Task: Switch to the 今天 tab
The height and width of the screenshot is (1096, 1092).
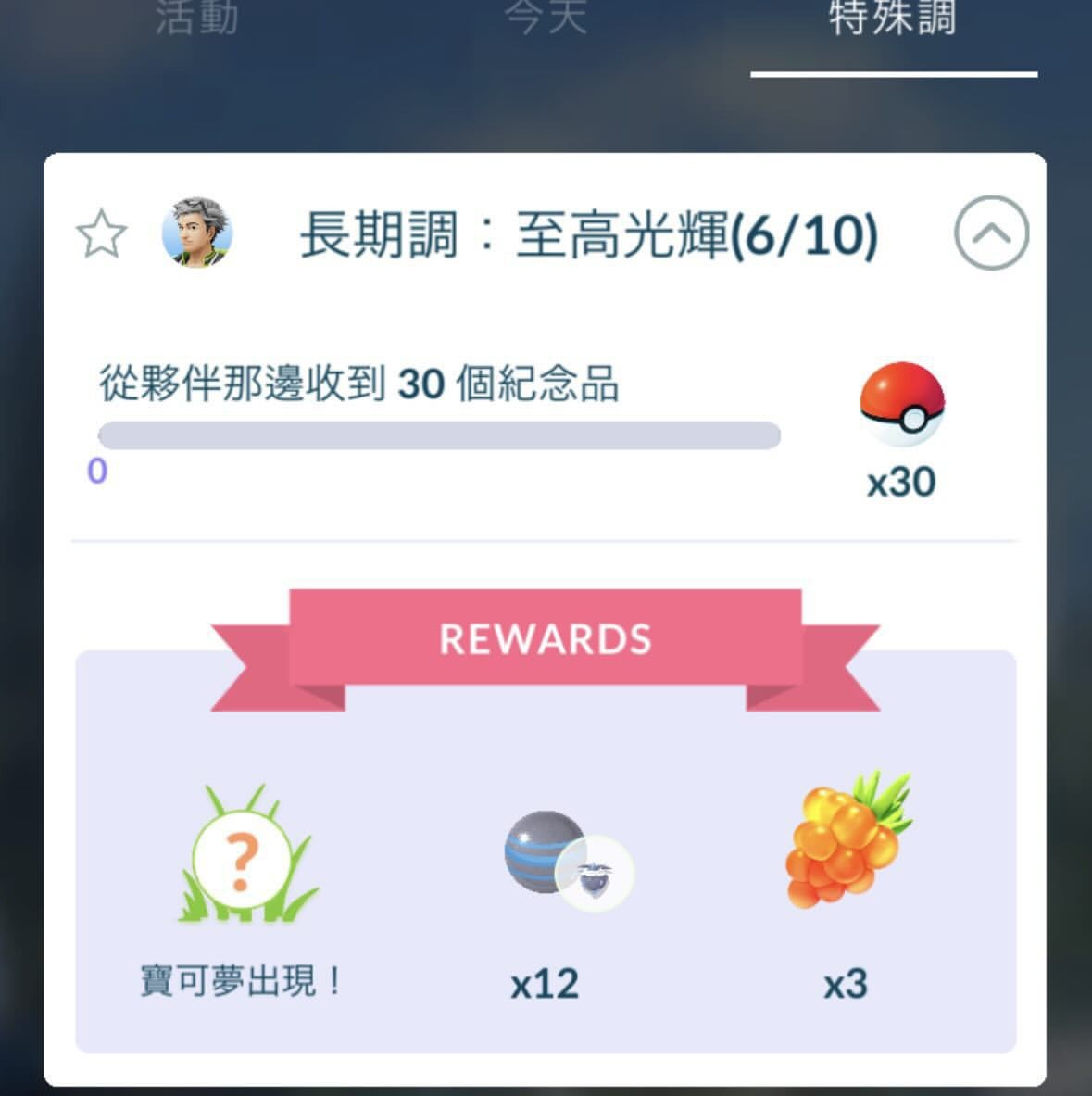Action: (546, 19)
